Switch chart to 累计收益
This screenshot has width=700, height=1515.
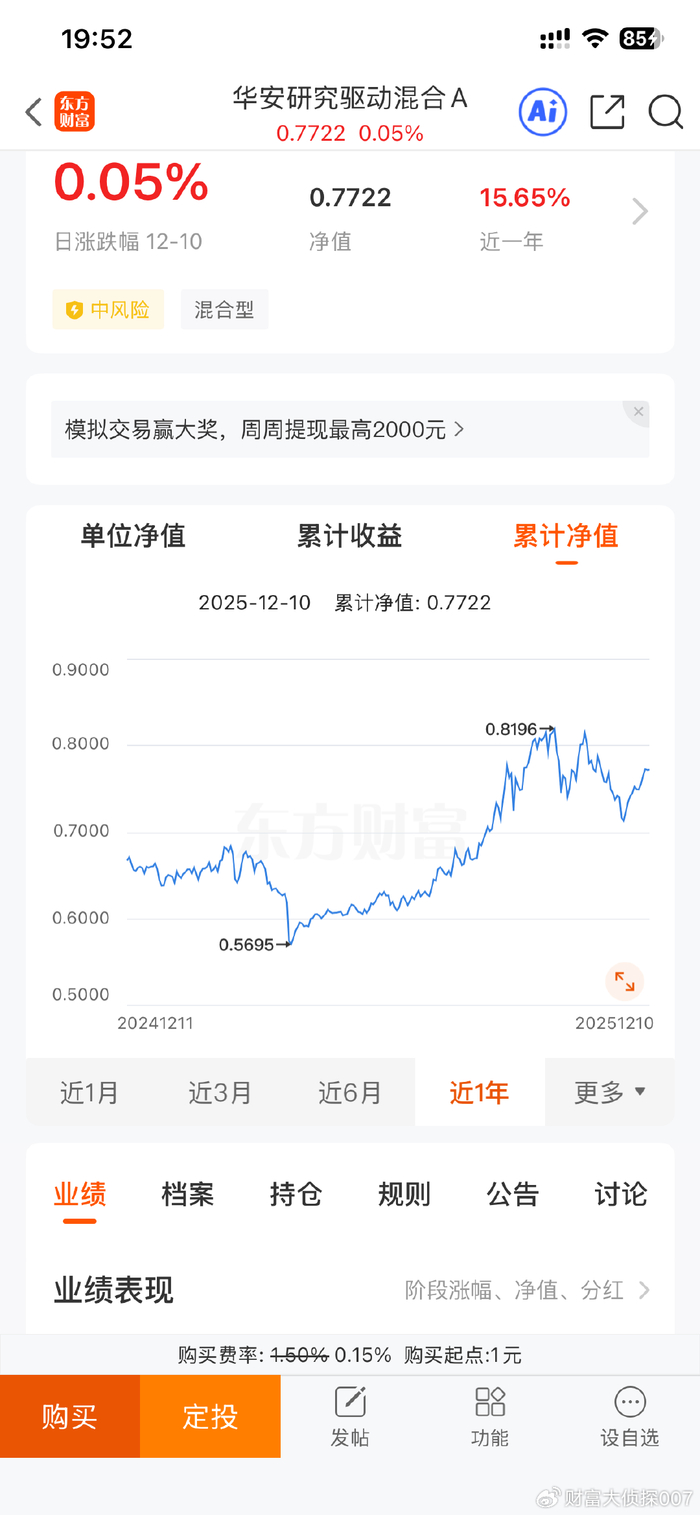(x=349, y=536)
